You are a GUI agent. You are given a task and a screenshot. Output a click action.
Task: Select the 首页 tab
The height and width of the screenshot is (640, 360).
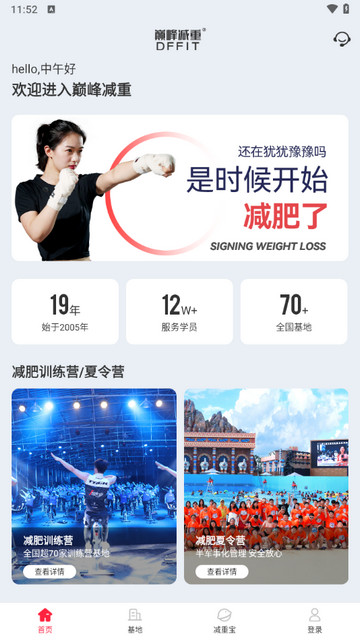click(x=45, y=620)
